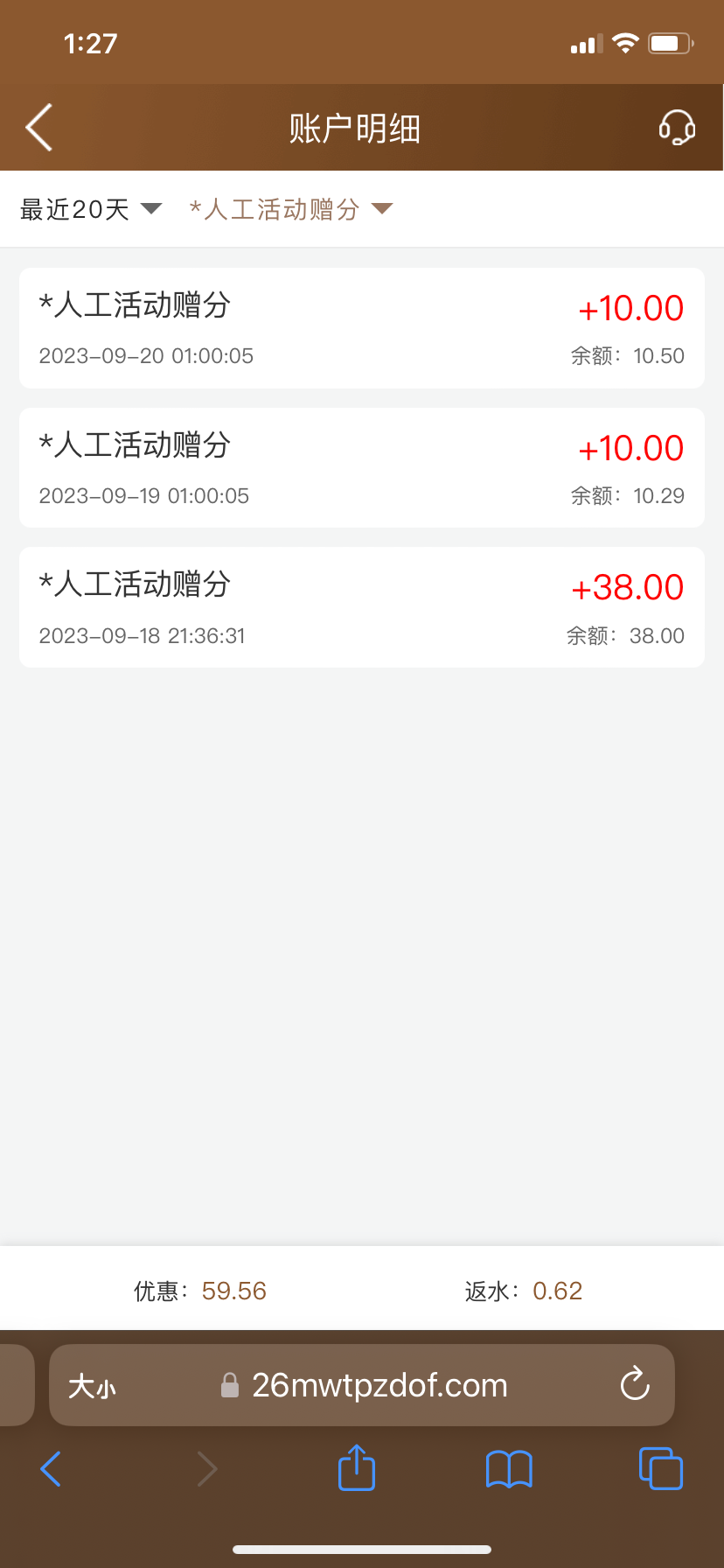Tap the padlock icon beside the URL
724x1568 pixels.
coord(229,1385)
